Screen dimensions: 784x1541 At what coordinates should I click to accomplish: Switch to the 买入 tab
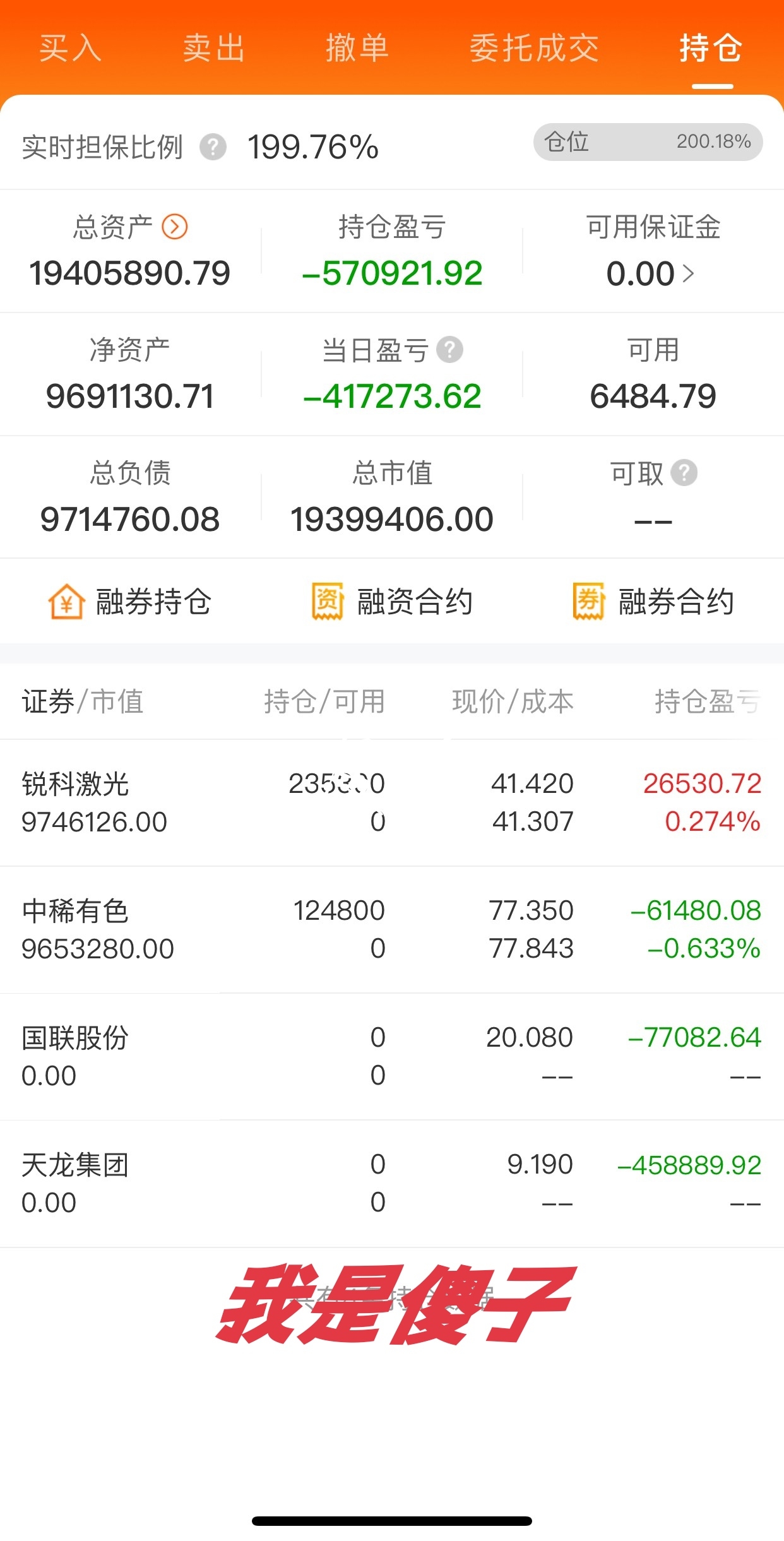pyautogui.click(x=70, y=49)
